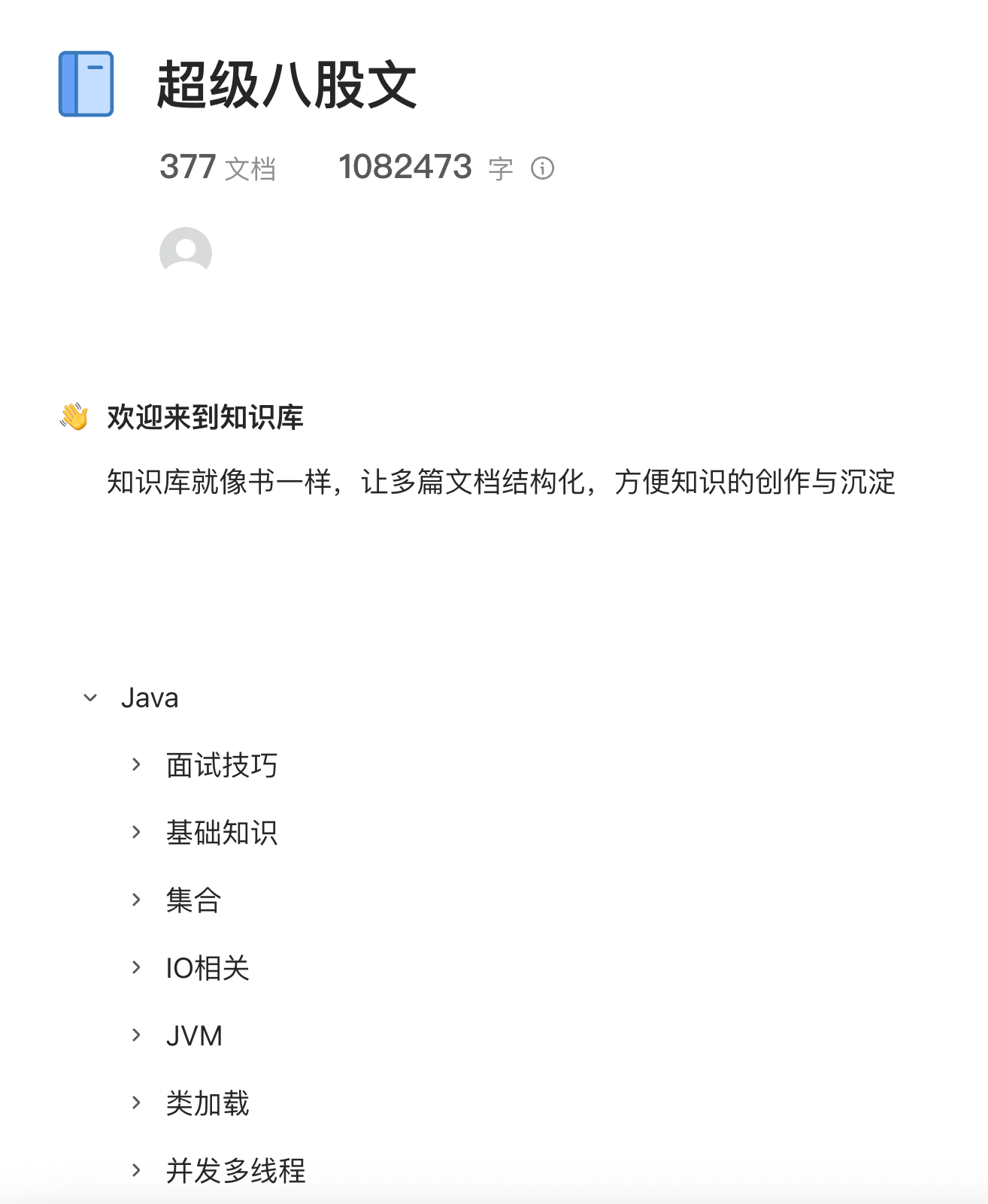This screenshot has height=1204, width=988.
Task: Expand the IO相关 folder
Action: point(136,968)
